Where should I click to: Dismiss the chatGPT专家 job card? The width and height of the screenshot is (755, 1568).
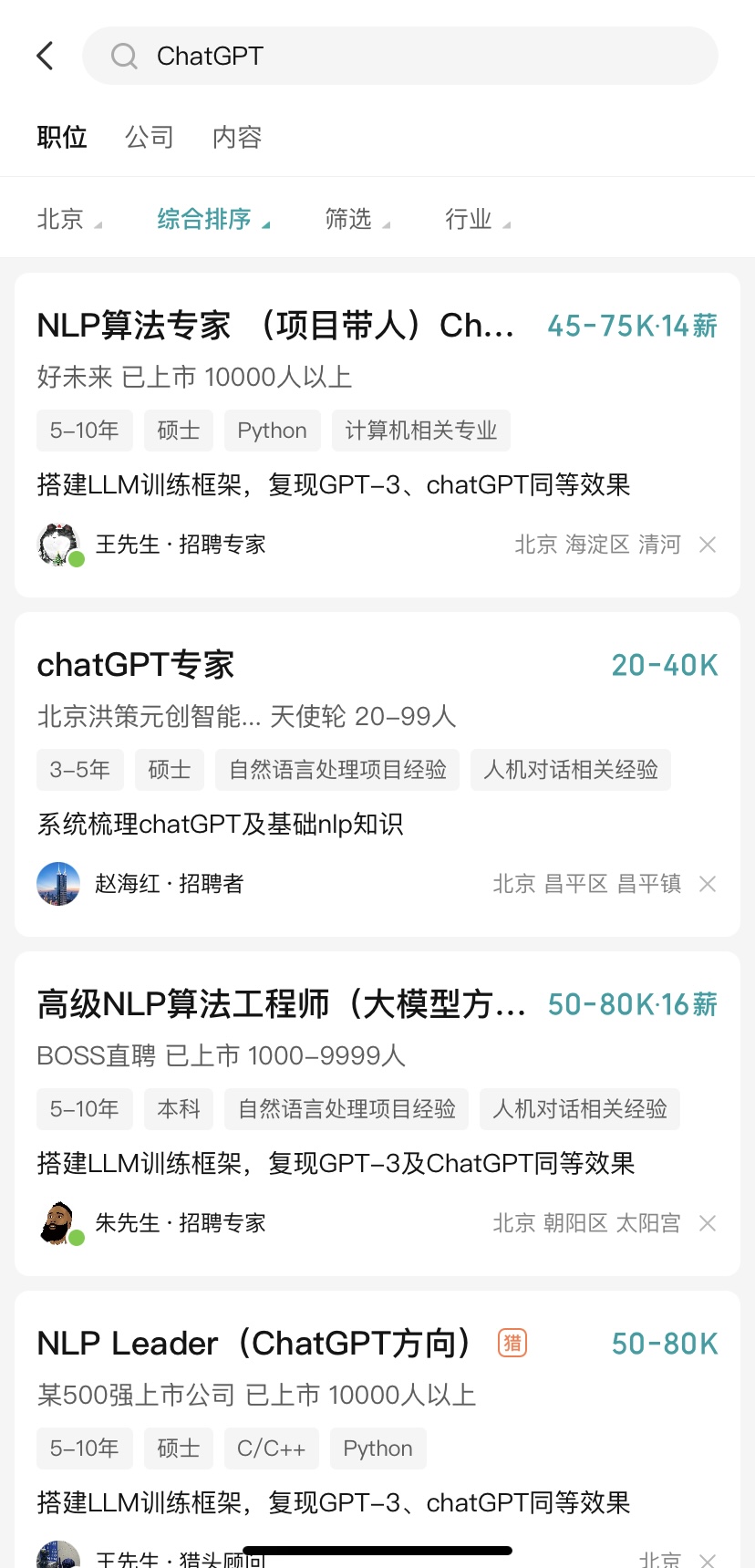point(708,884)
